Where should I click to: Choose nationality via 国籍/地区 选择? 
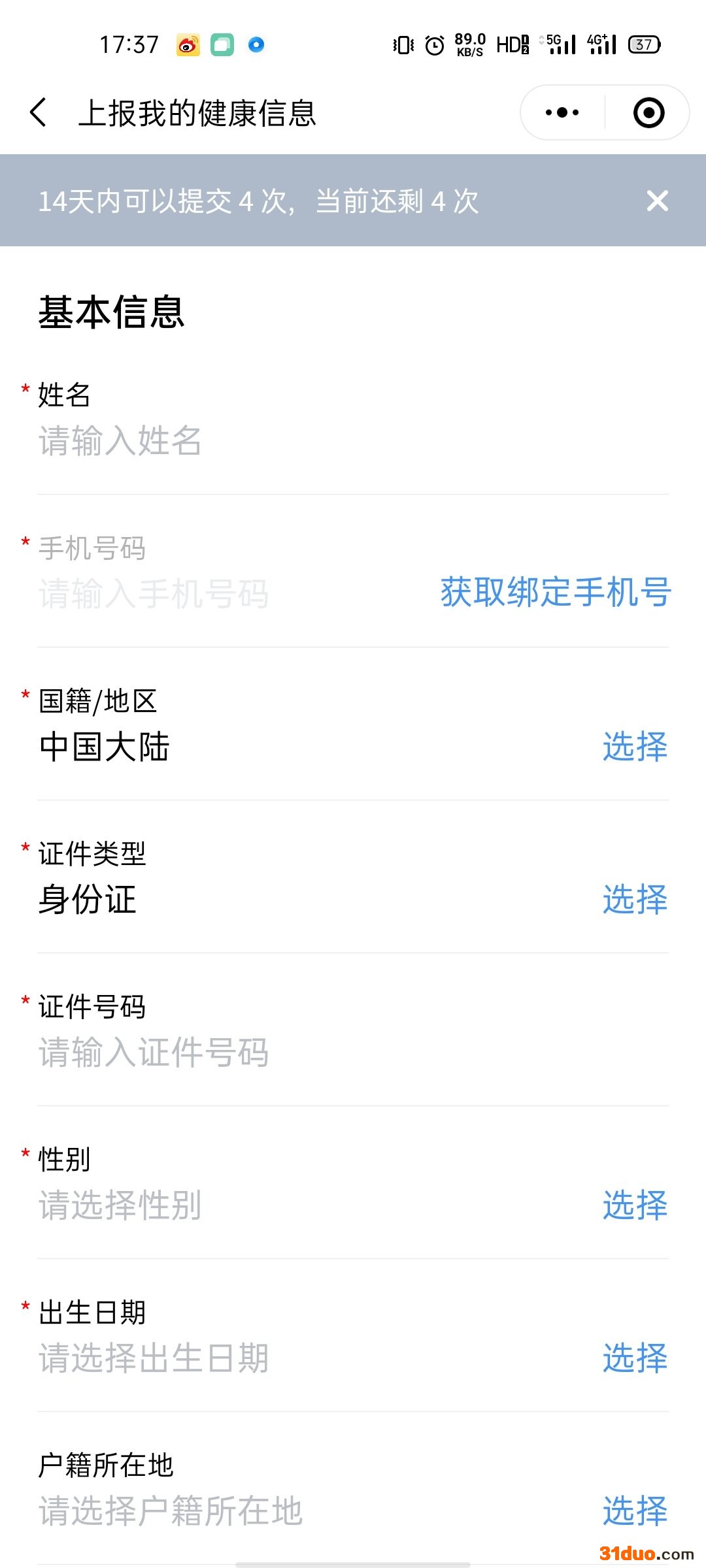click(635, 747)
